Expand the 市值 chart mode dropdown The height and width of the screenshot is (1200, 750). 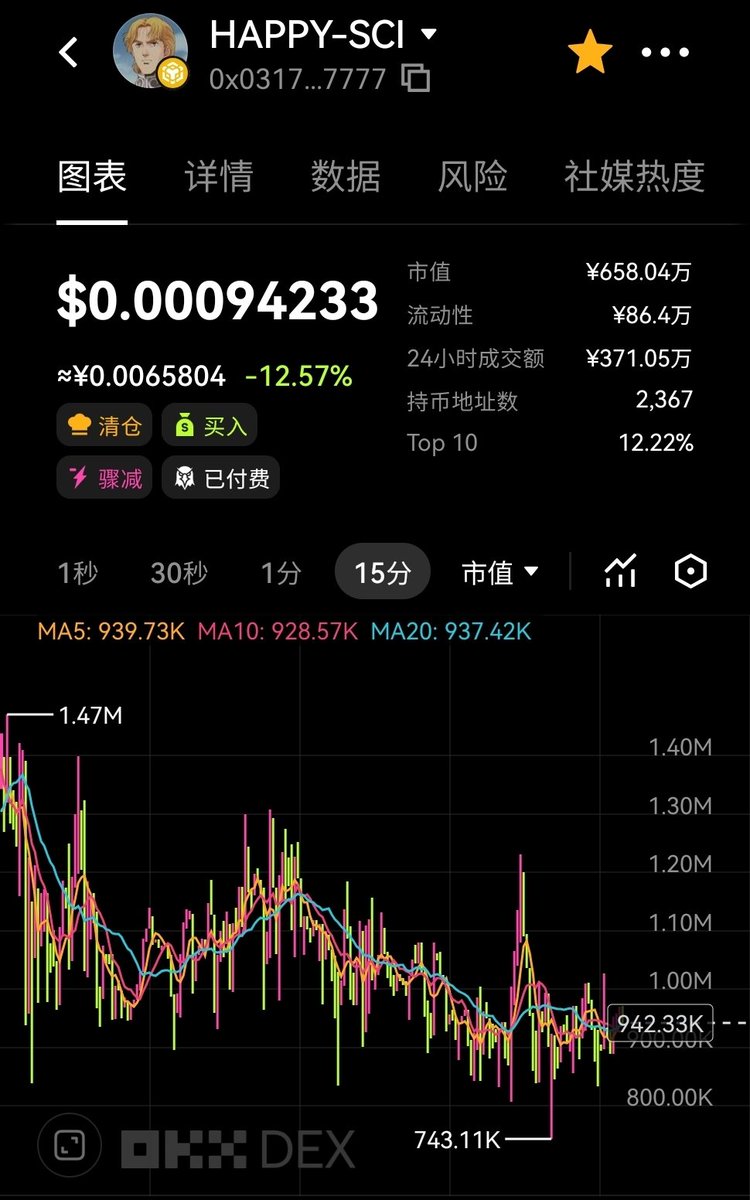click(x=500, y=573)
